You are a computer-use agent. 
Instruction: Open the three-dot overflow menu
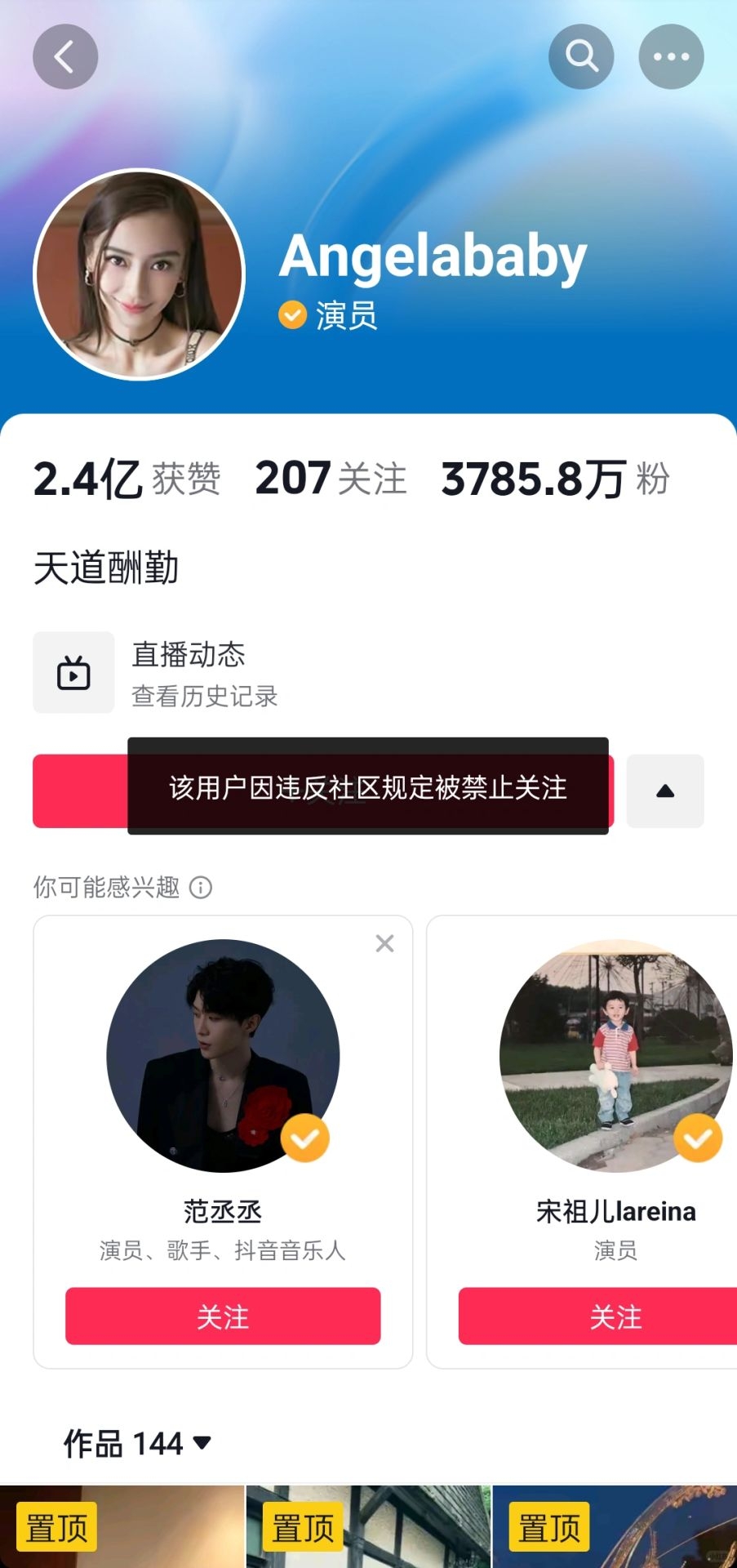click(671, 57)
